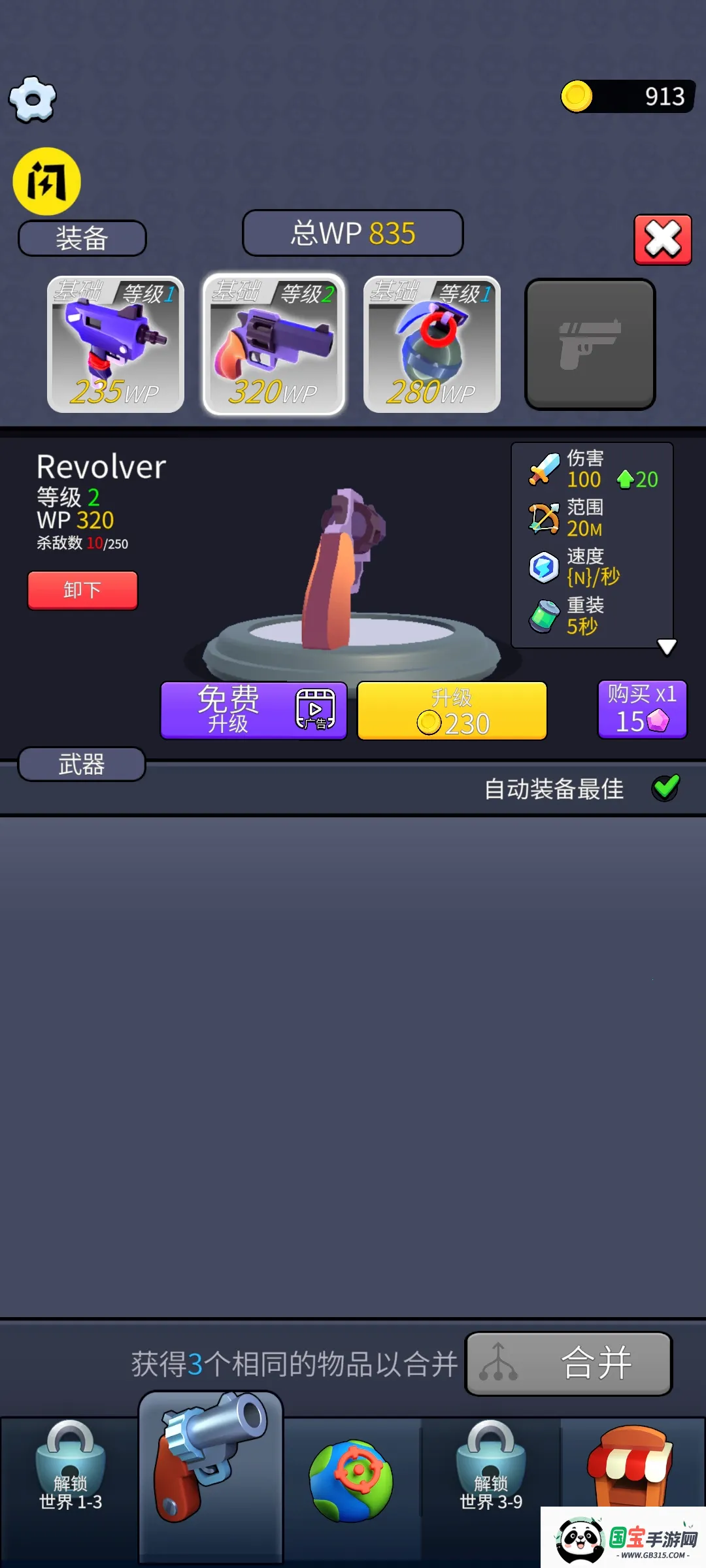Select the 235WP submachine gun slot
The height and width of the screenshot is (1568, 706).
116,344
